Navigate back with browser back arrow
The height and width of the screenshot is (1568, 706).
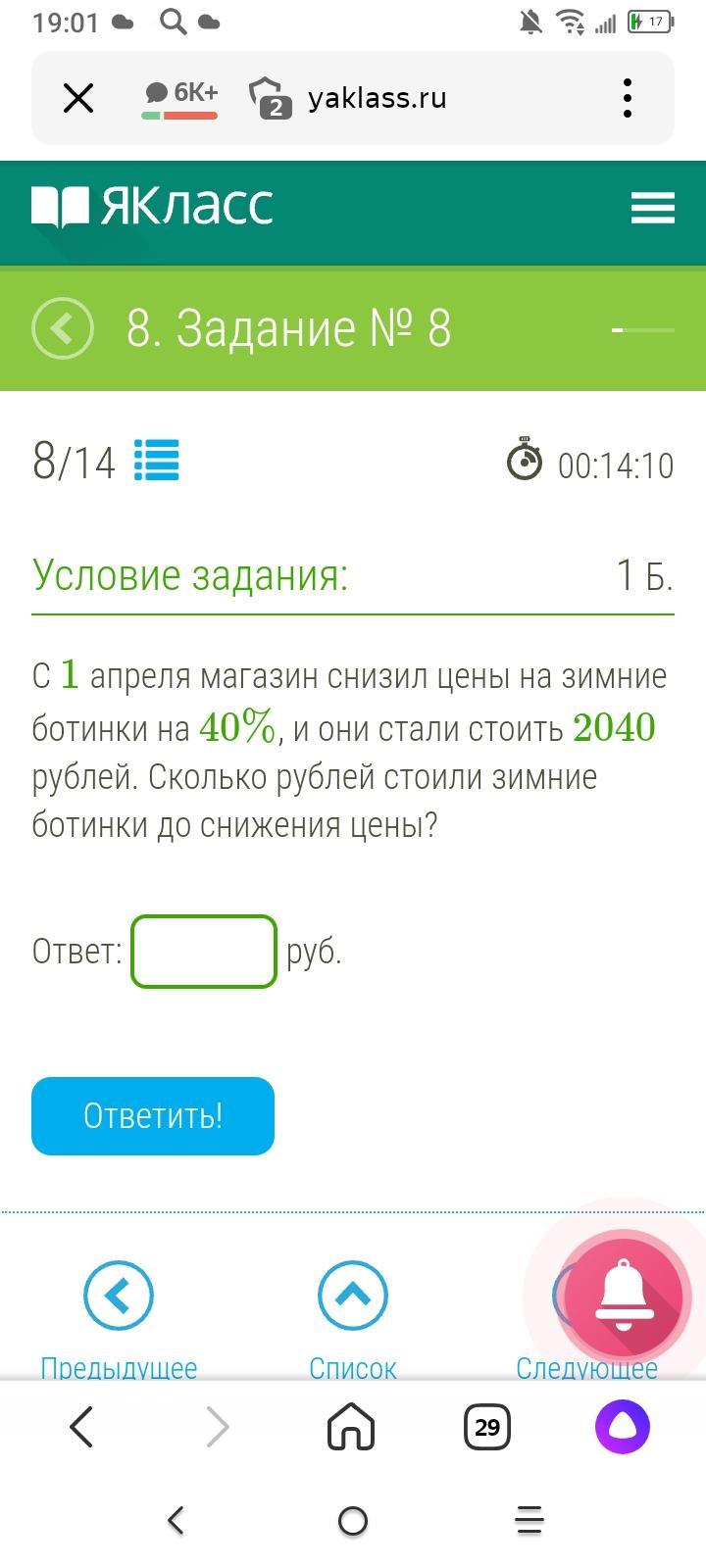pyautogui.click(x=81, y=1427)
